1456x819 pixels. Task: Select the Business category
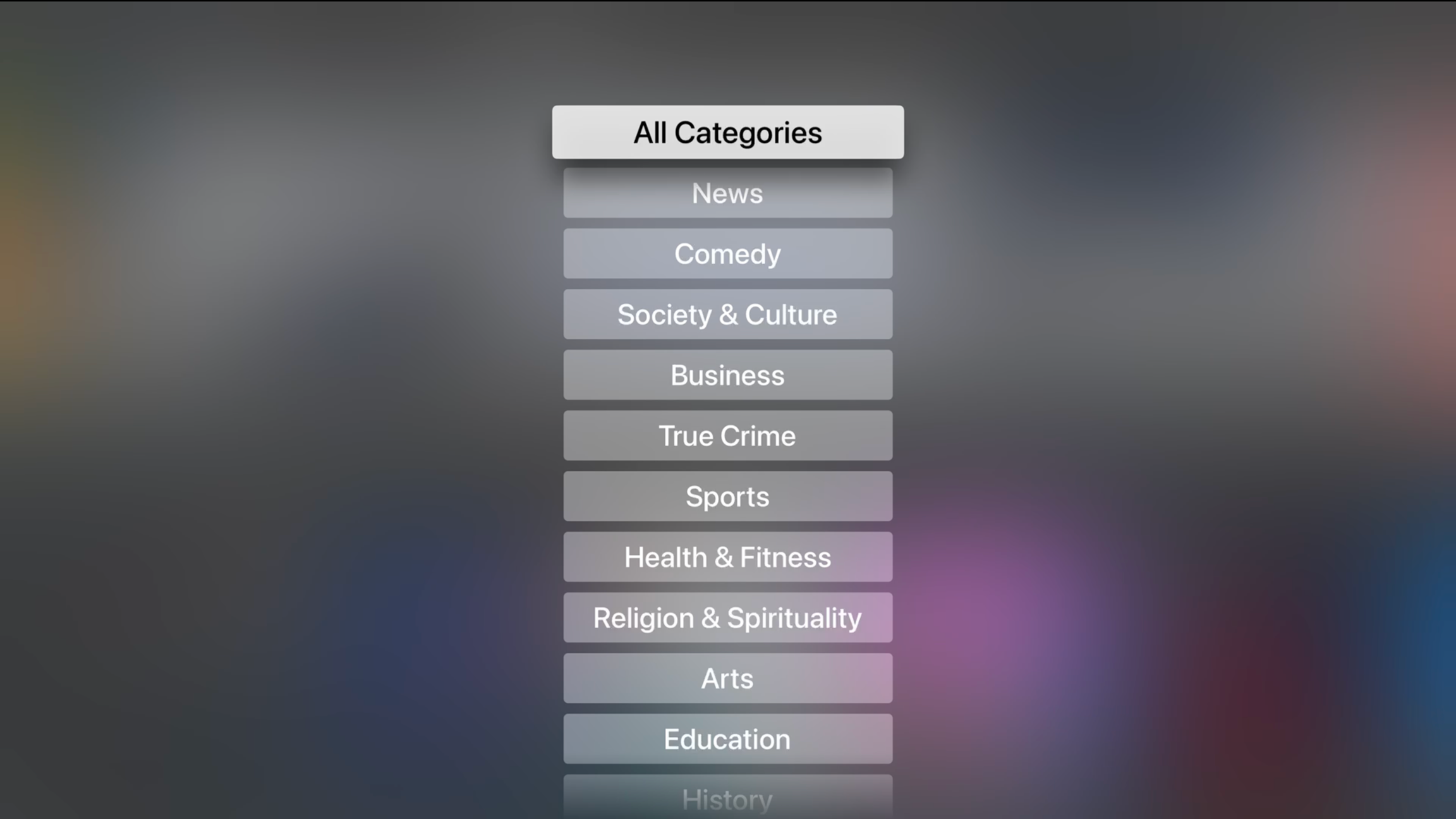727,375
